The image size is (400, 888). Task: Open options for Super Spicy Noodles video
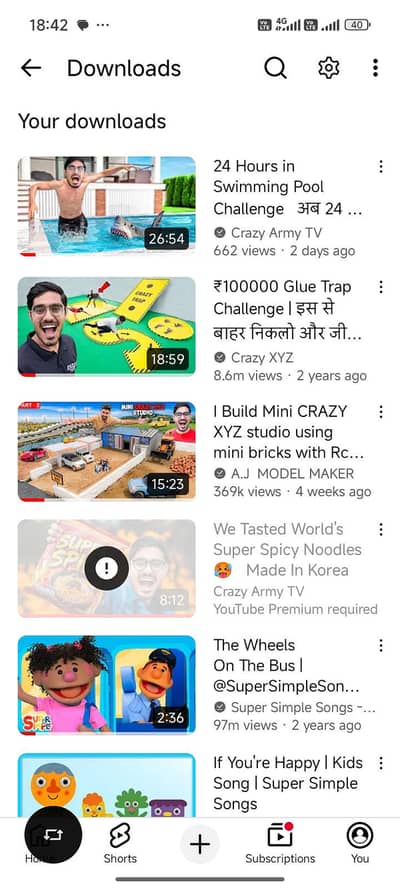381,530
